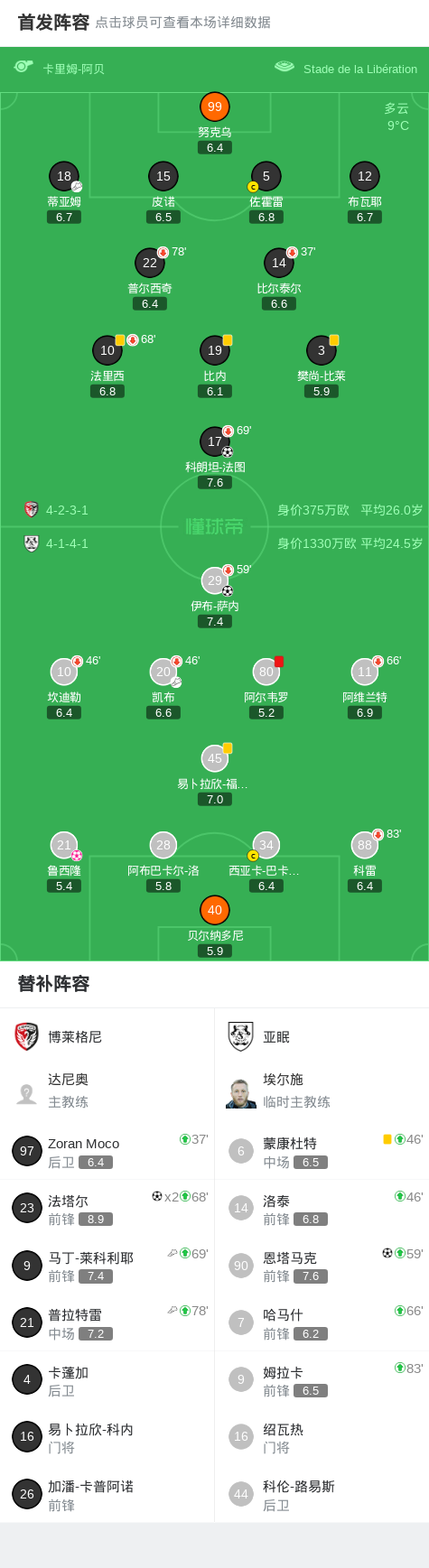Screen dimensions: 429x1568
Task: Open substitute 法塔尔 number 23 row
Action: [x=107, y=1208]
